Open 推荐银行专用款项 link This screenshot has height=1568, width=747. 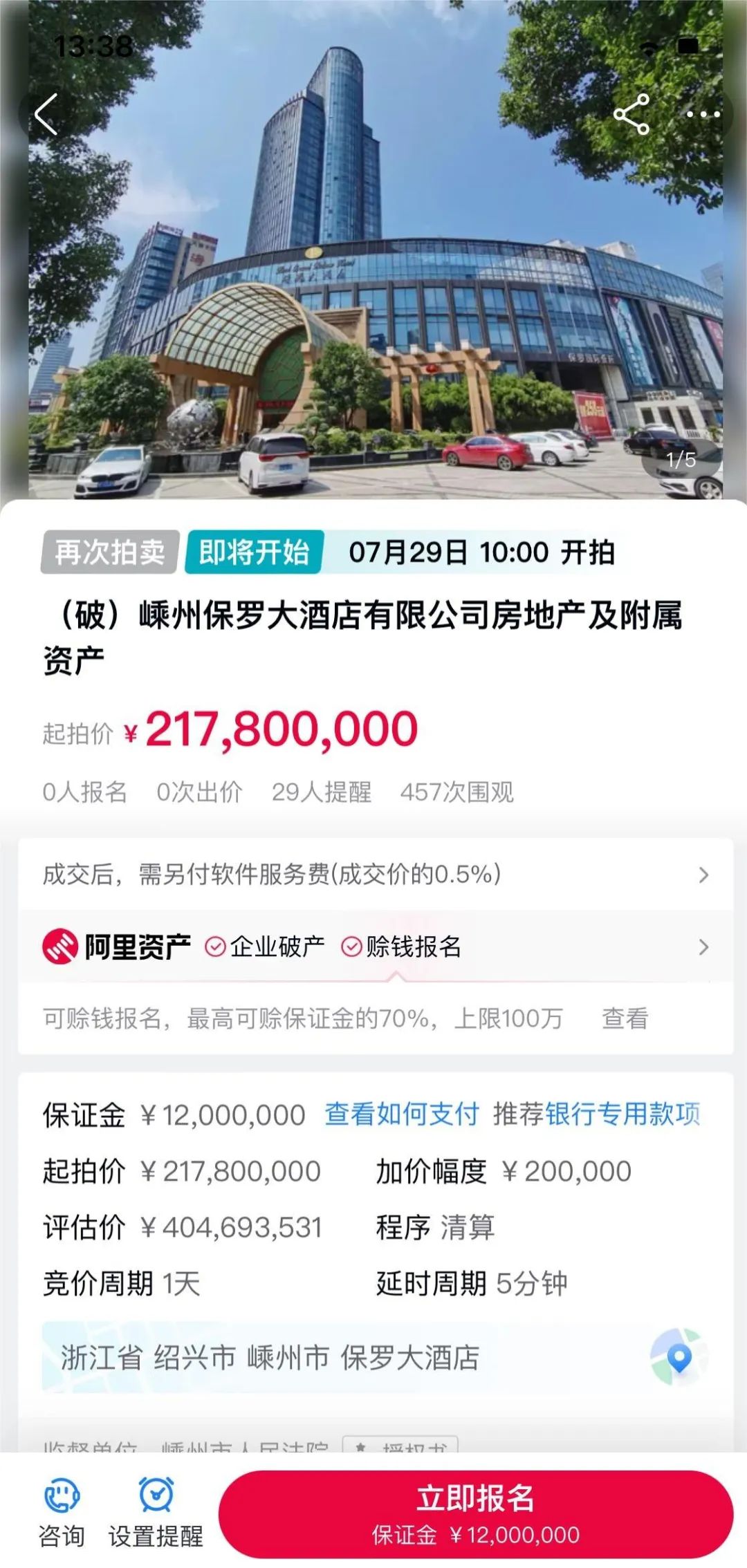pyautogui.click(x=596, y=1114)
